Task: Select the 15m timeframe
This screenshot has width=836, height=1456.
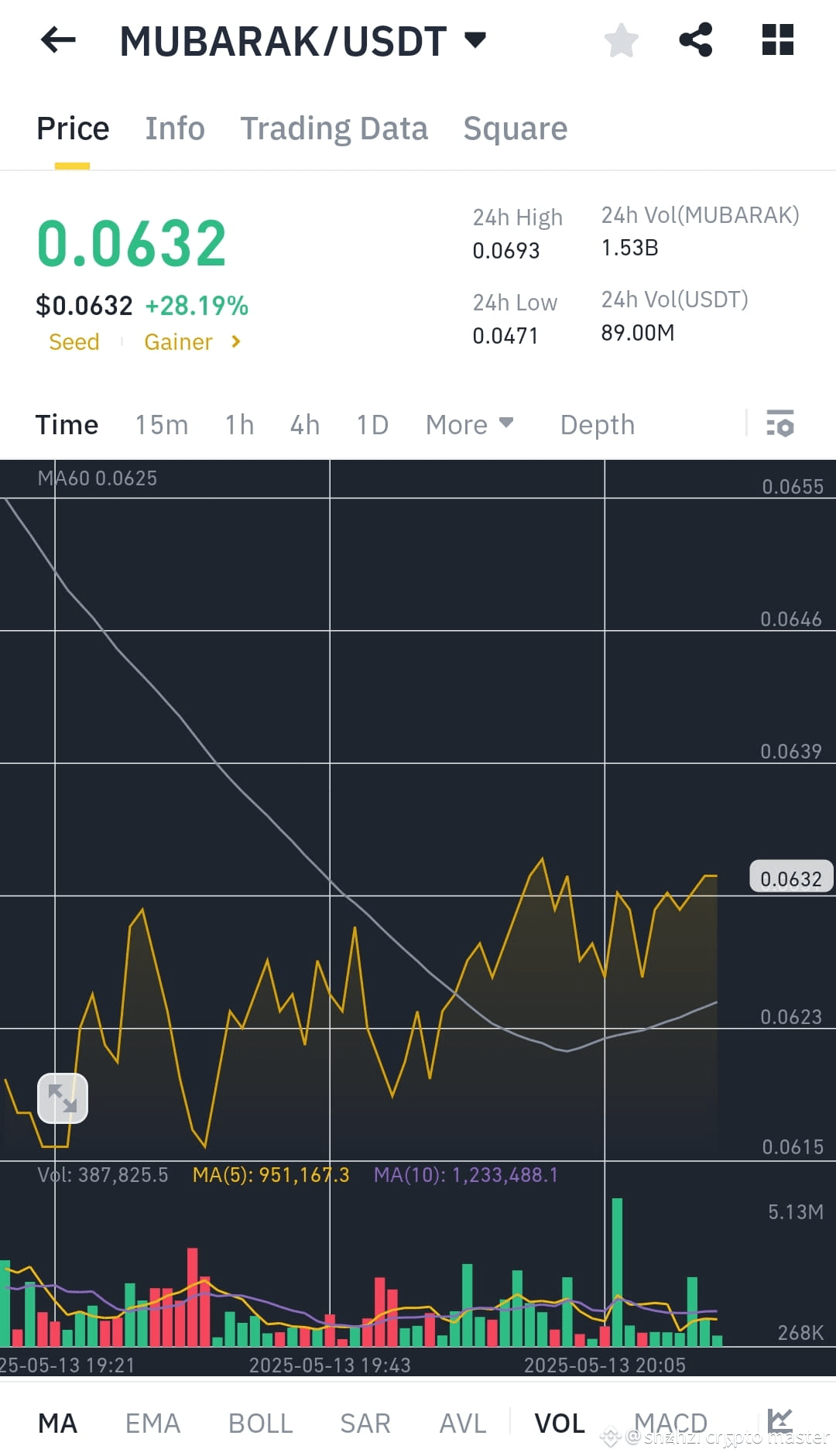Action: click(x=160, y=424)
